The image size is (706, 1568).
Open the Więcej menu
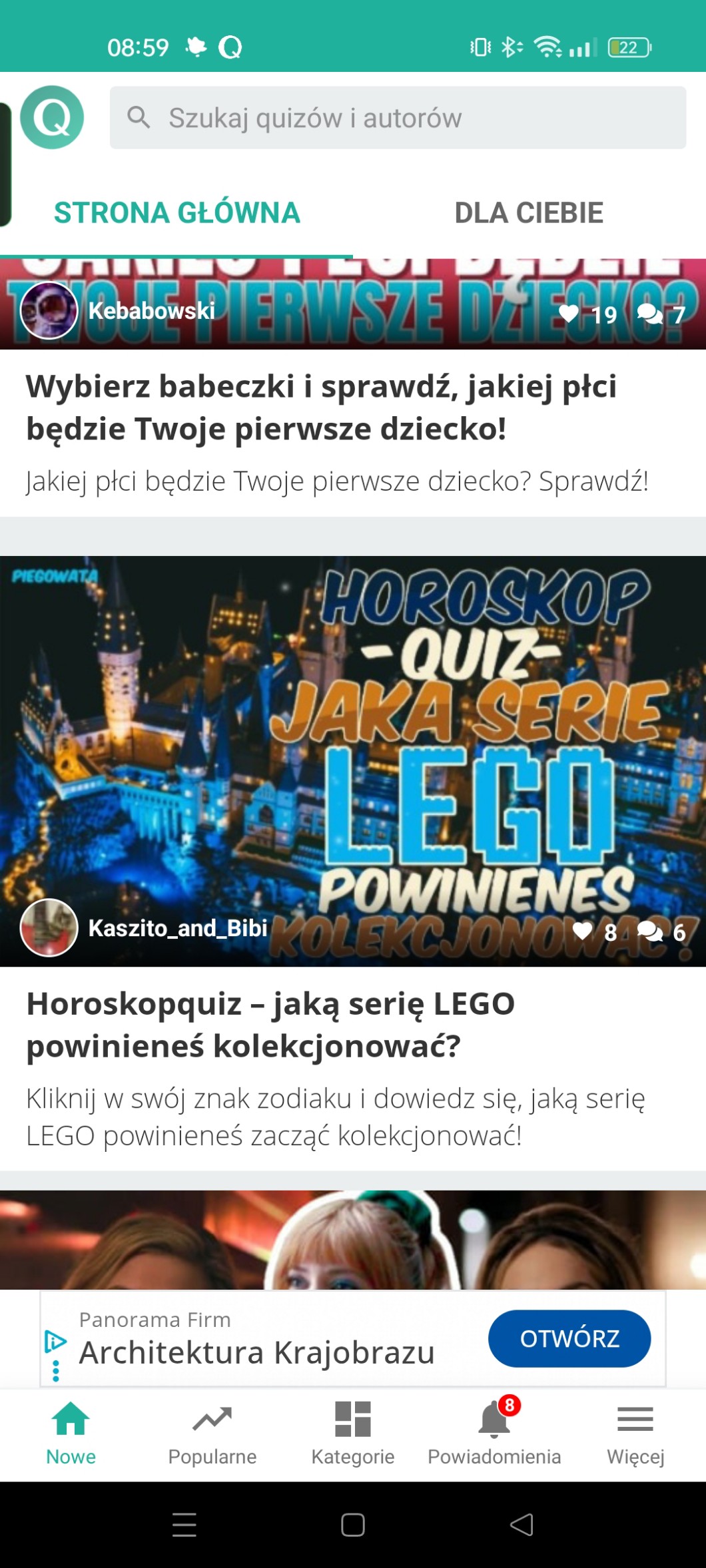pyautogui.click(x=635, y=1433)
